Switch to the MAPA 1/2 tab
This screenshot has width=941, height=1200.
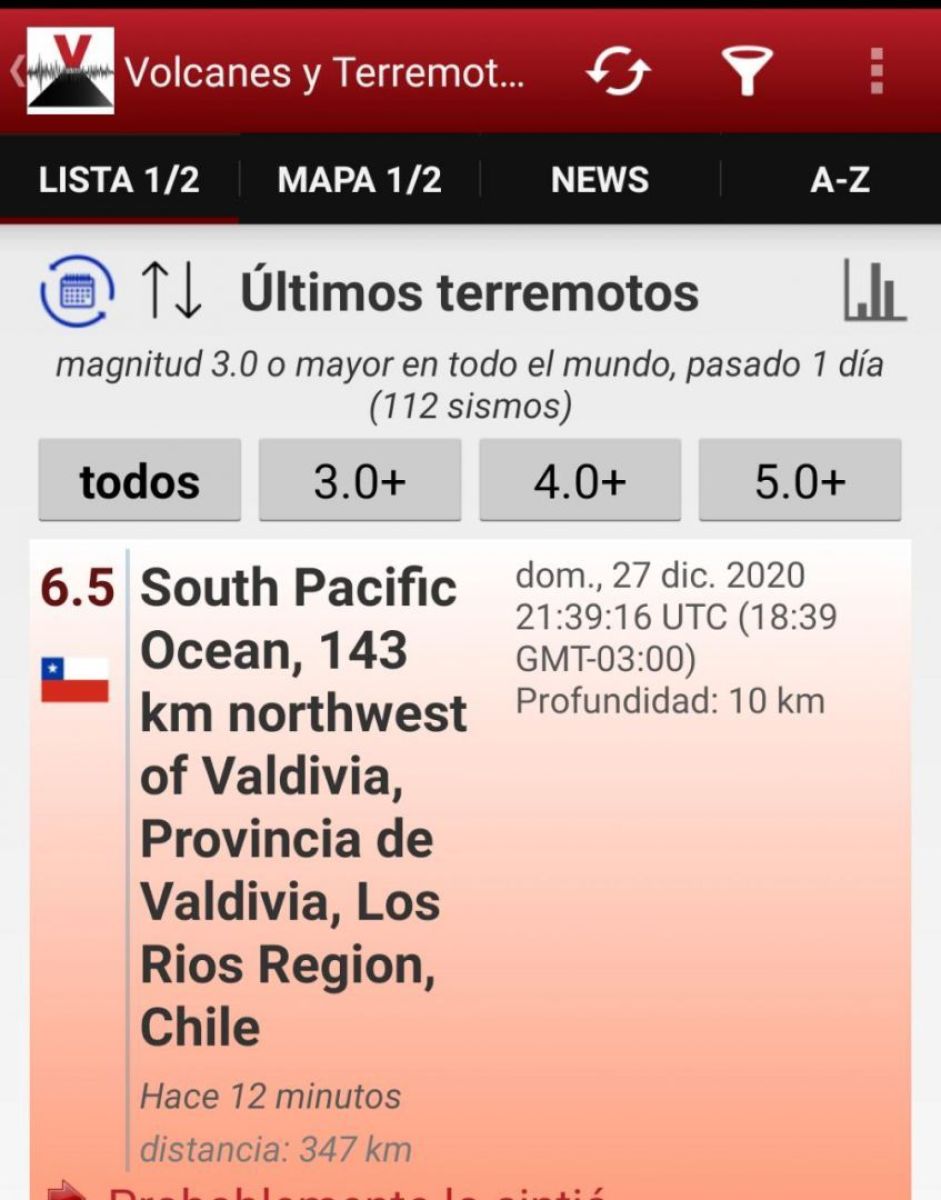click(359, 180)
